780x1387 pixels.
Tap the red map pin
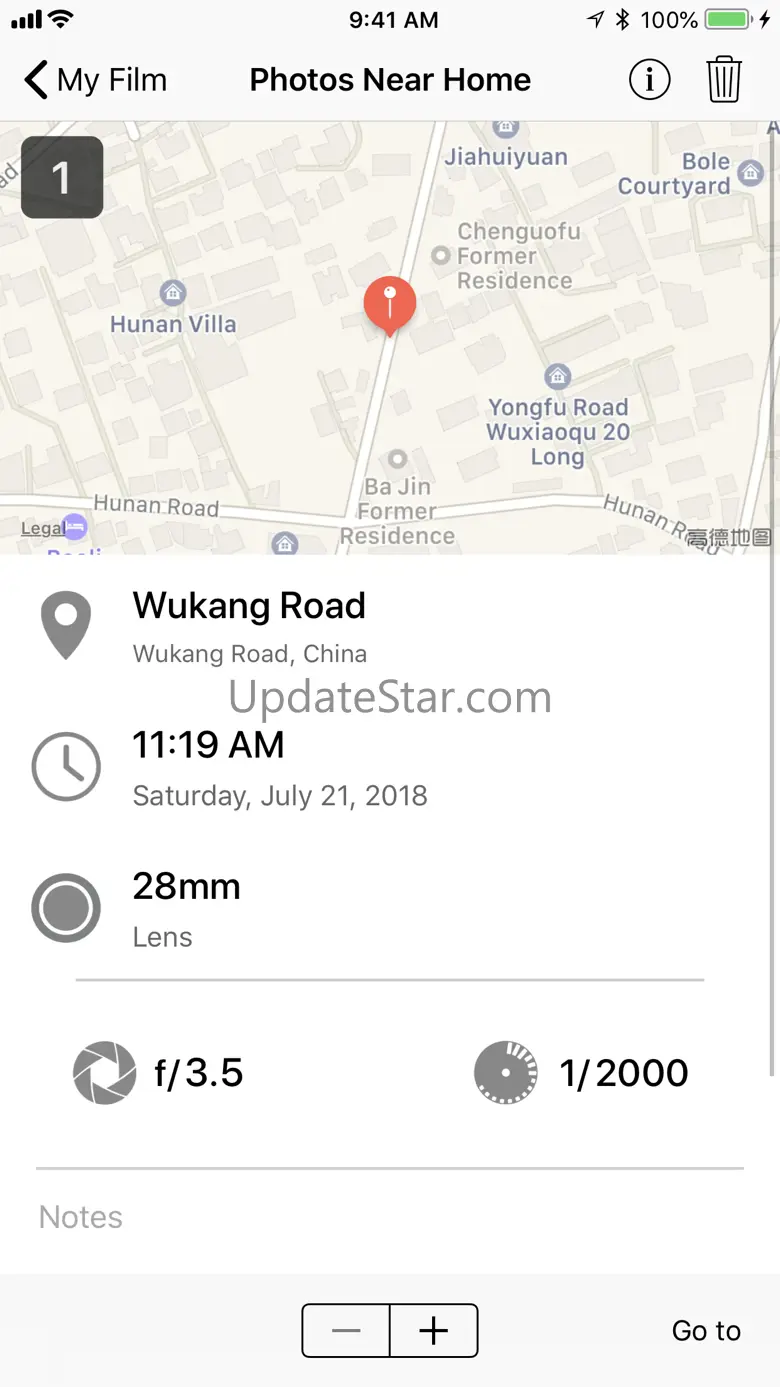pos(390,303)
